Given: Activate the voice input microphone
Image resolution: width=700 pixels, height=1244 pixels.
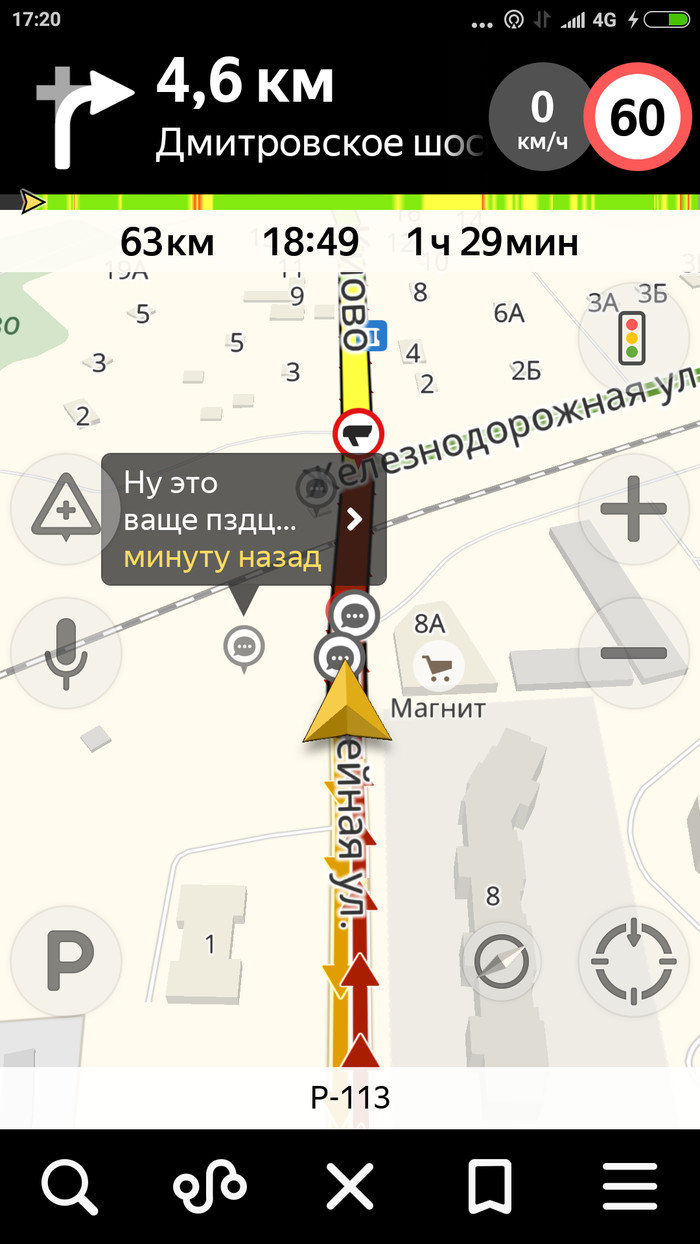Looking at the screenshot, I should (66, 653).
